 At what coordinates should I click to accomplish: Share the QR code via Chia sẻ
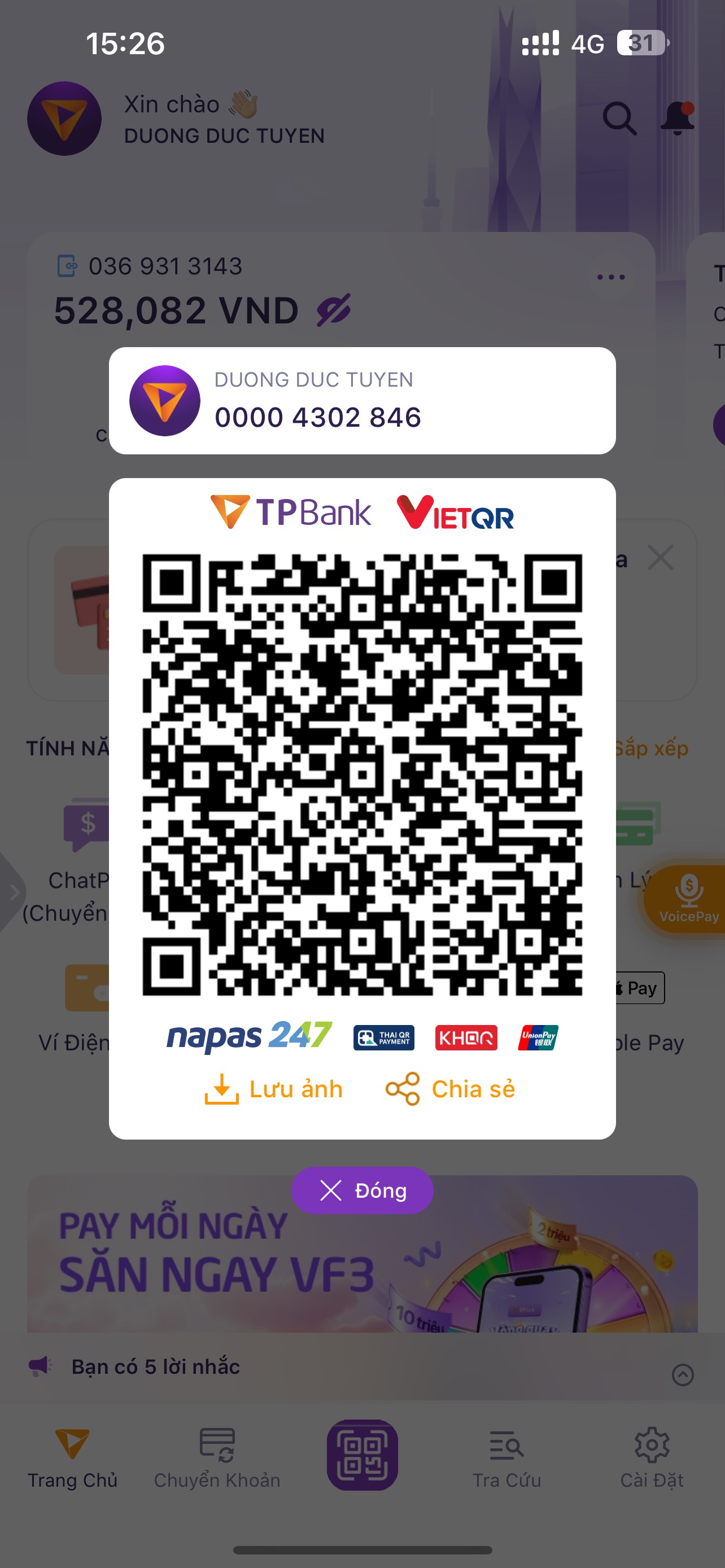click(451, 1089)
